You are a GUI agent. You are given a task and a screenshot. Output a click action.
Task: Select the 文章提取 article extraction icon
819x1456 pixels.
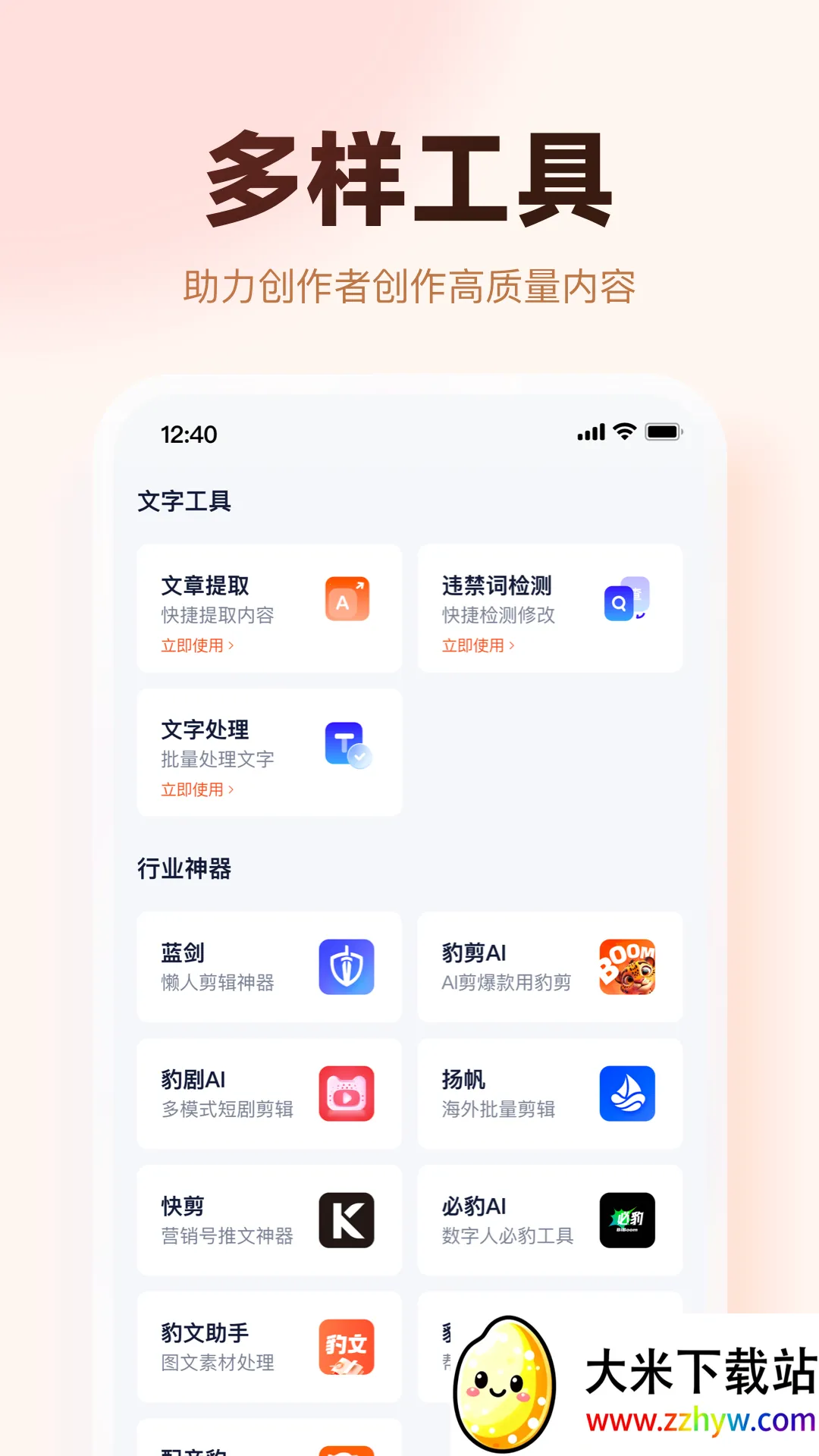(x=347, y=599)
